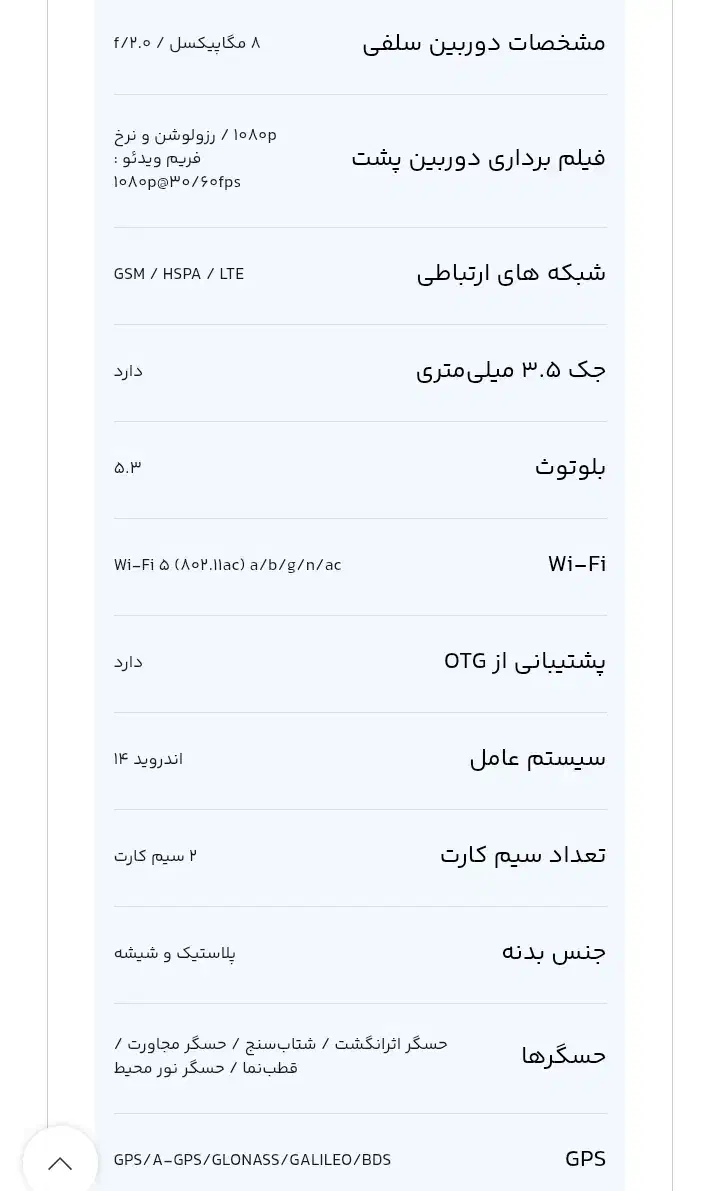Click the Bluetooth version value «۵.۳»
Image resolution: width=720 pixels, height=1191 pixels.
tap(127, 467)
